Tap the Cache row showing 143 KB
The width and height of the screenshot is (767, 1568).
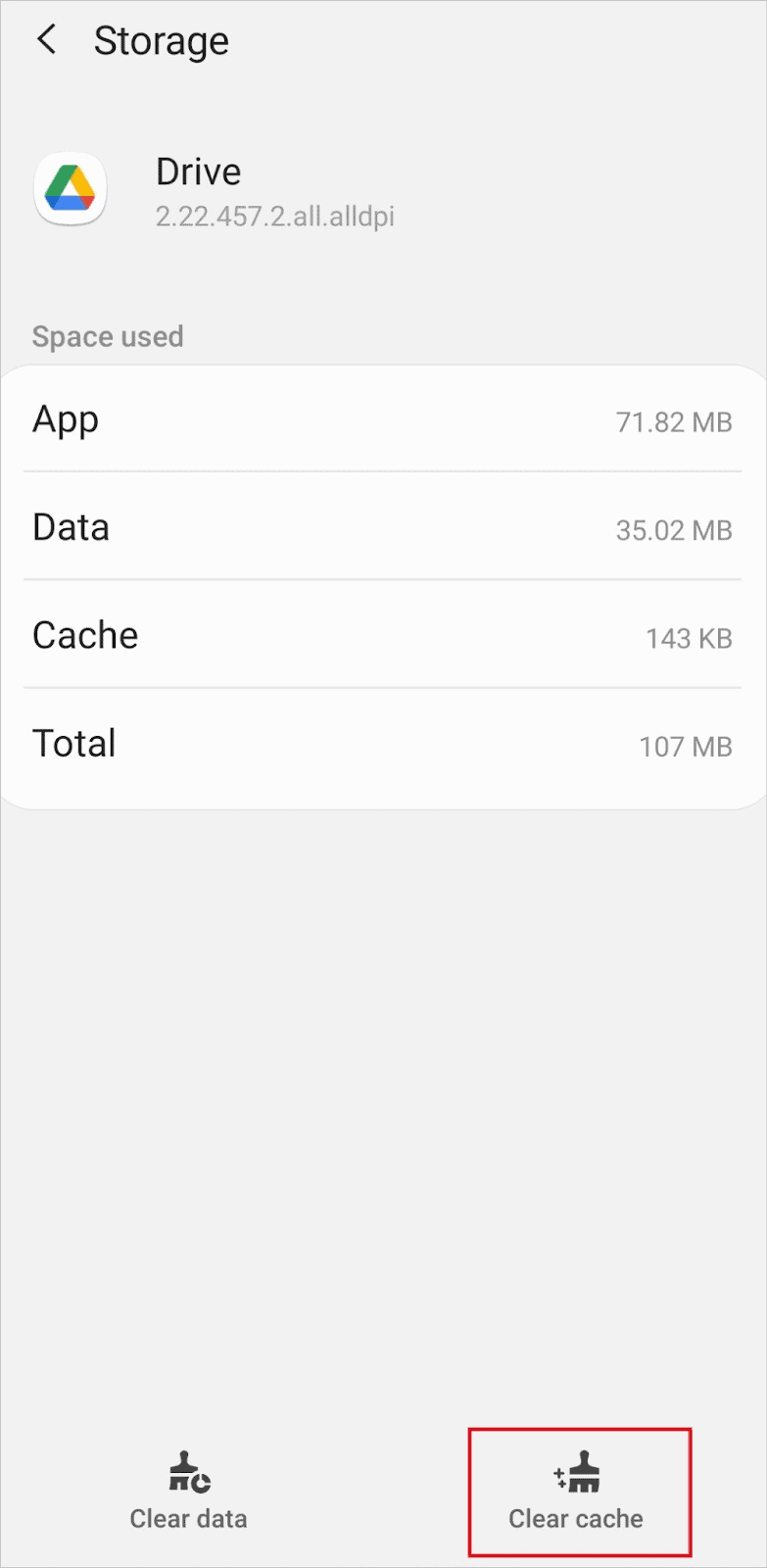point(382,635)
